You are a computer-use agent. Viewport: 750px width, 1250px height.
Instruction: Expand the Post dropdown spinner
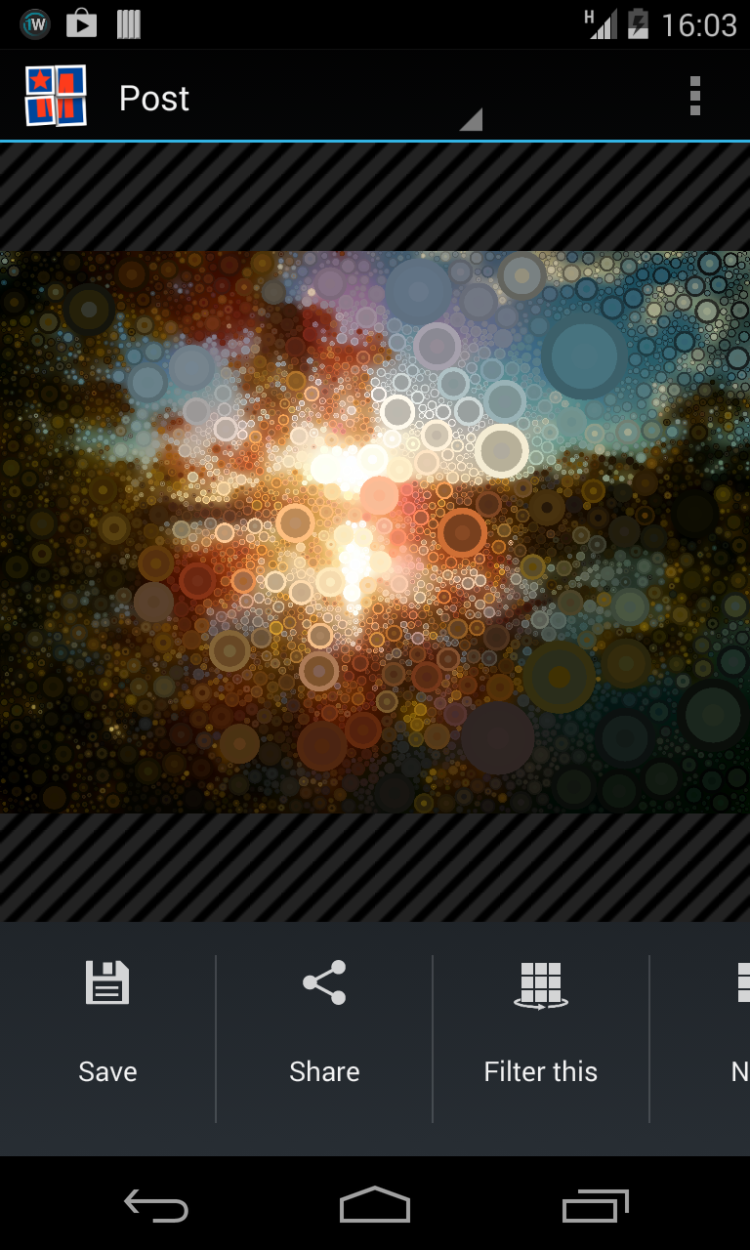(x=300, y=99)
